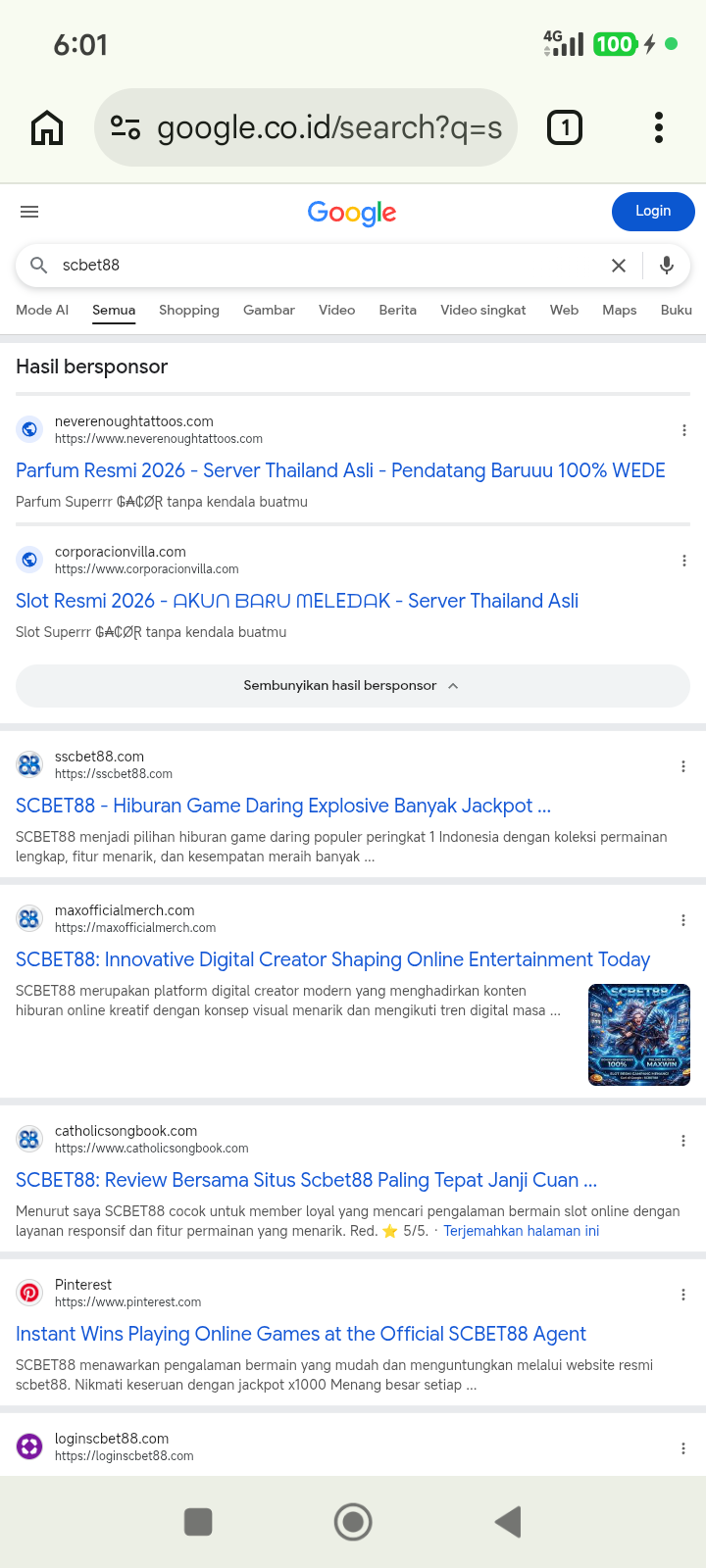This screenshot has width=706, height=1568.
Task: Open the tab switcher showing 1 tab
Action: coord(564,127)
